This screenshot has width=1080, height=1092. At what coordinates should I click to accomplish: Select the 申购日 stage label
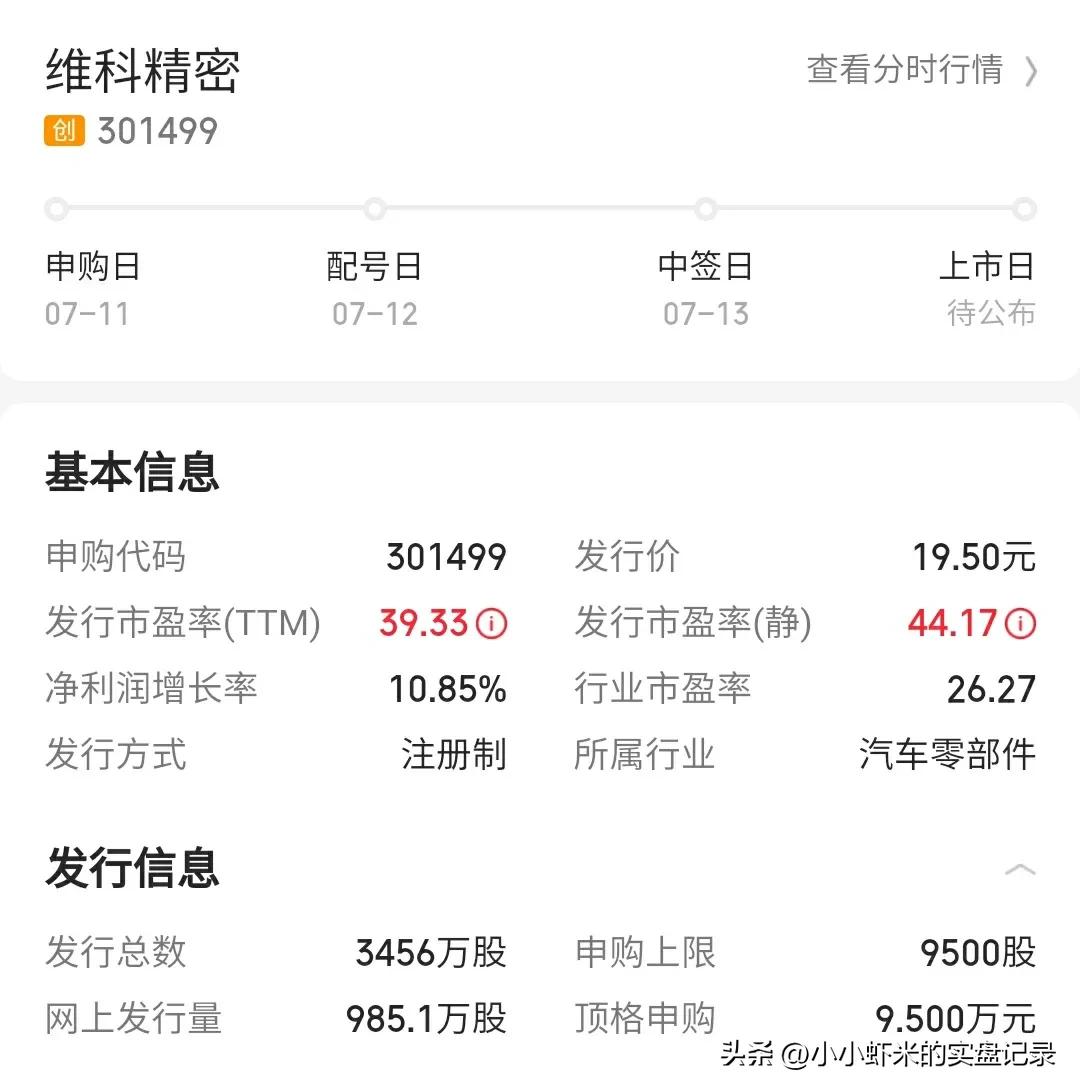pyautogui.click(x=93, y=266)
